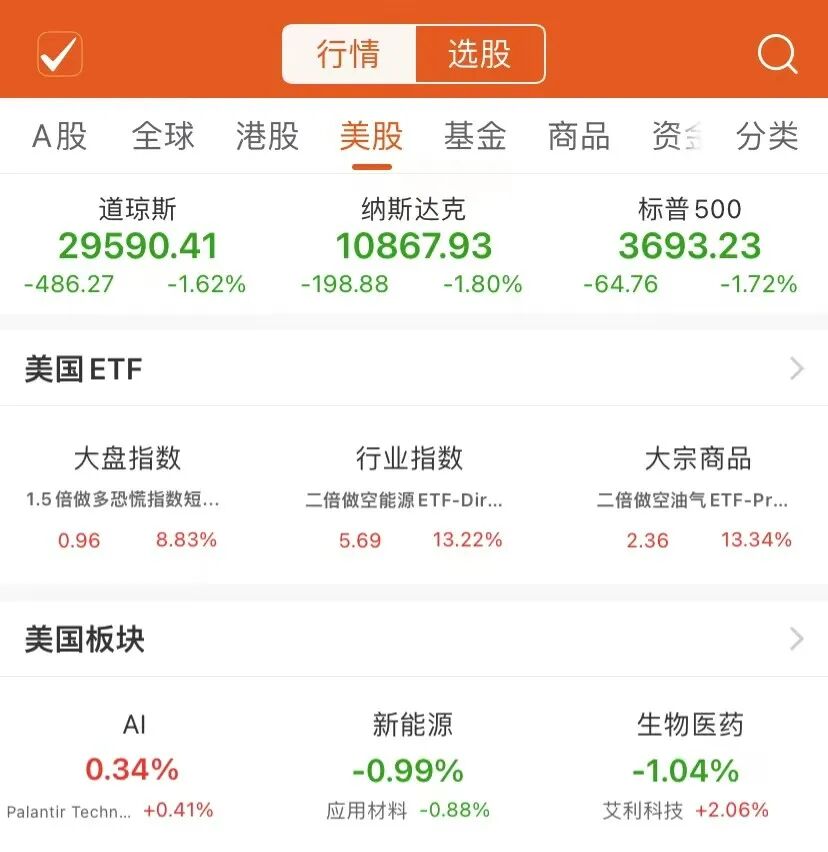Open the 标普500 index card
The image size is (828, 852).
pos(690,246)
